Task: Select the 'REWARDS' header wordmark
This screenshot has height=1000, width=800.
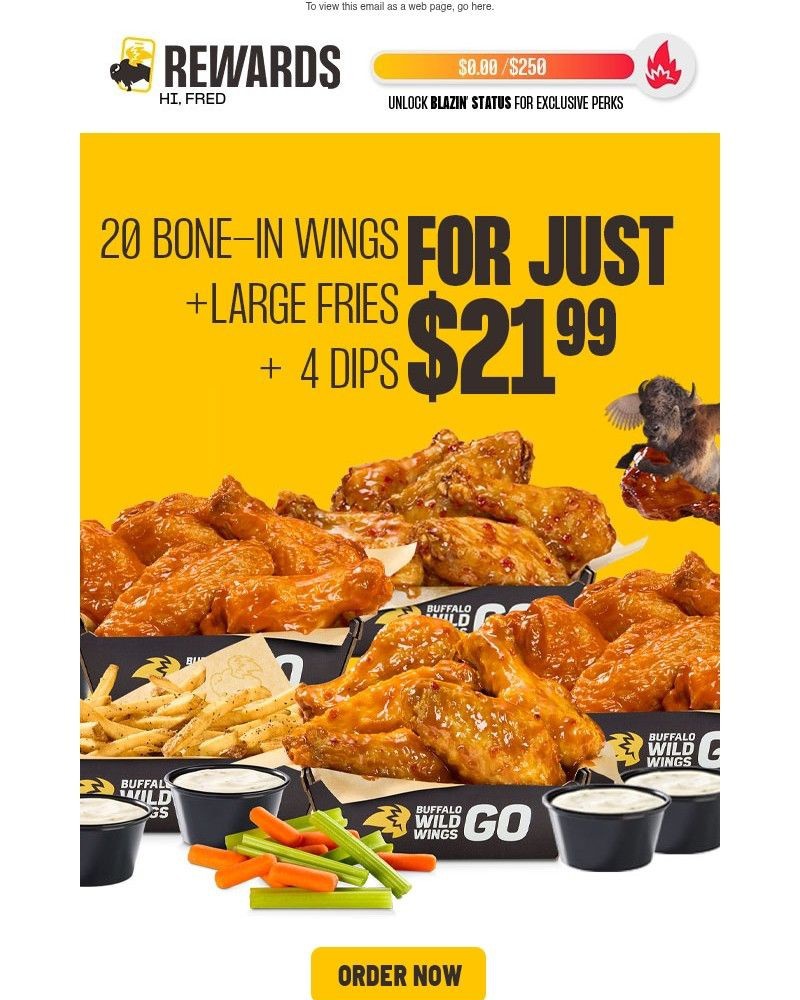Action: (253, 67)
